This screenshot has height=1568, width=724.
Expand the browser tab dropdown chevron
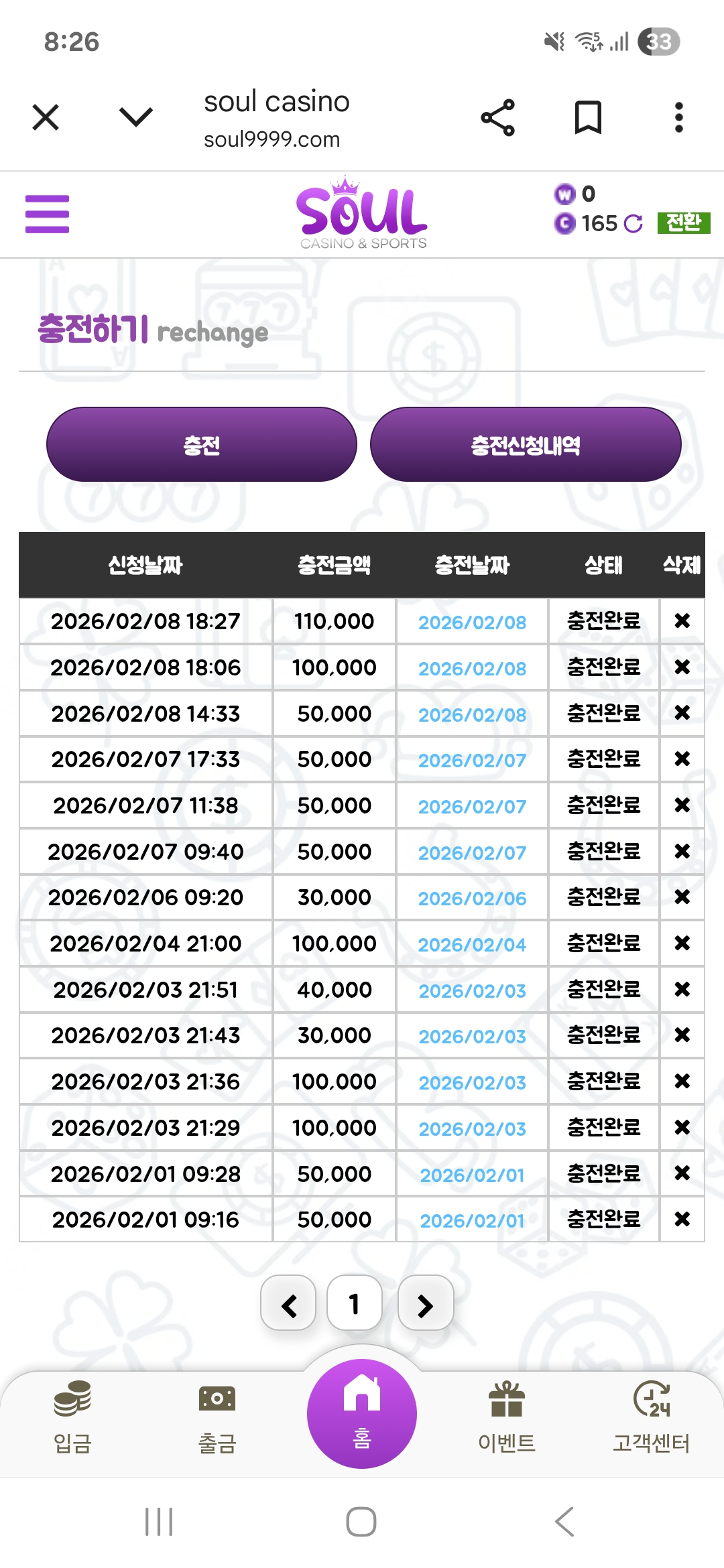[x=136, y=117]
